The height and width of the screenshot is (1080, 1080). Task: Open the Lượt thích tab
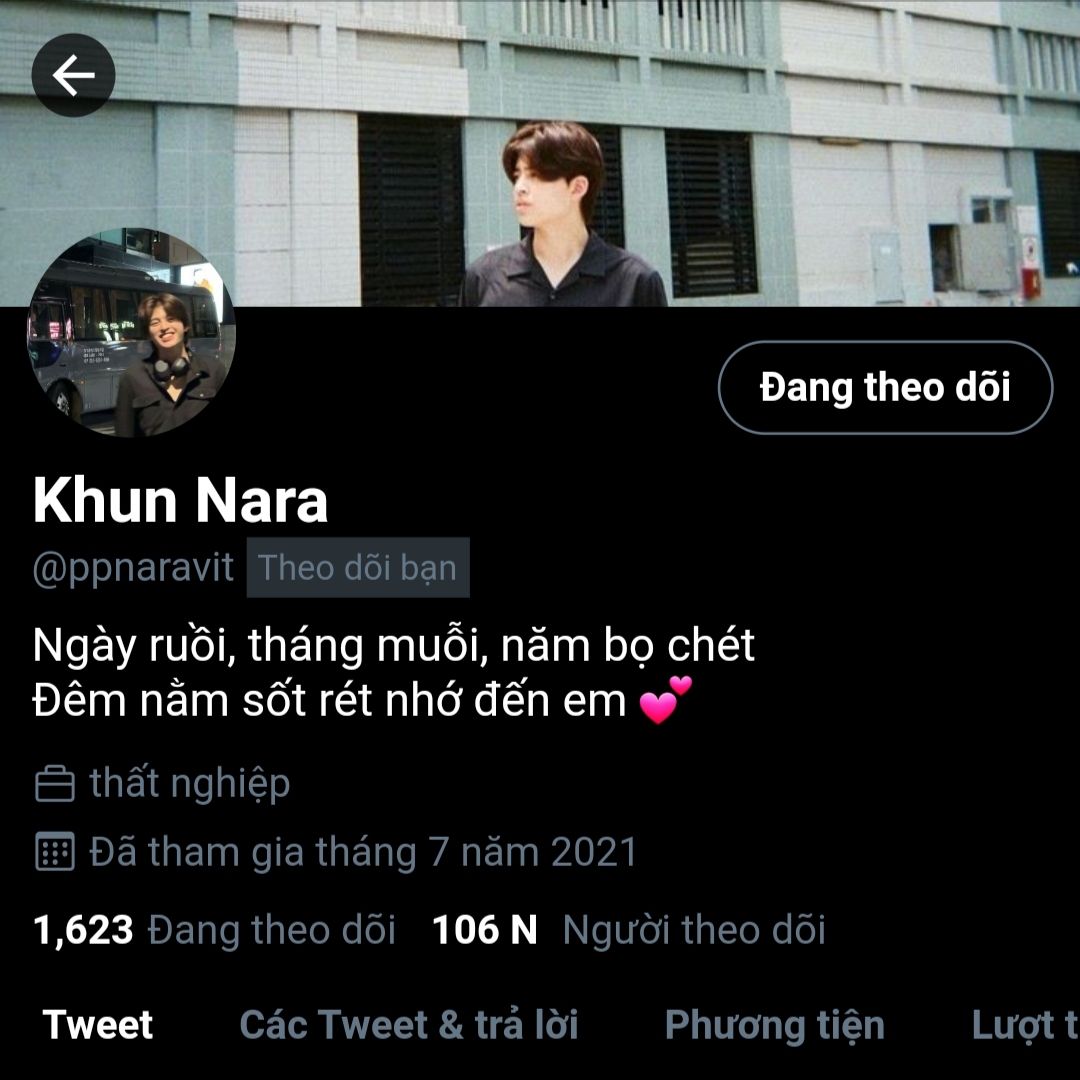[x=1025, y=1025]
